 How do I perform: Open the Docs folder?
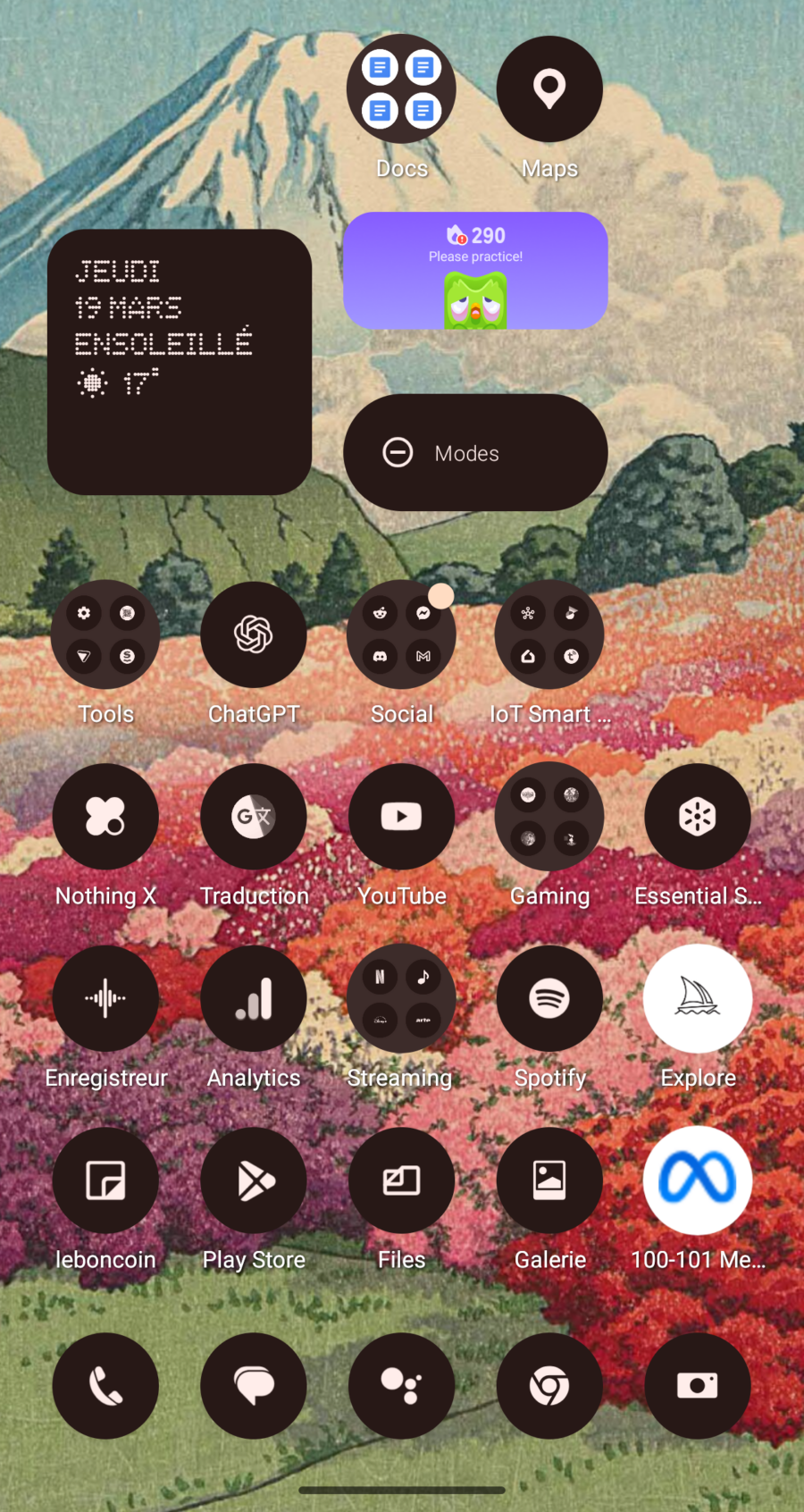pyautogui.click(x=401, y=89)
